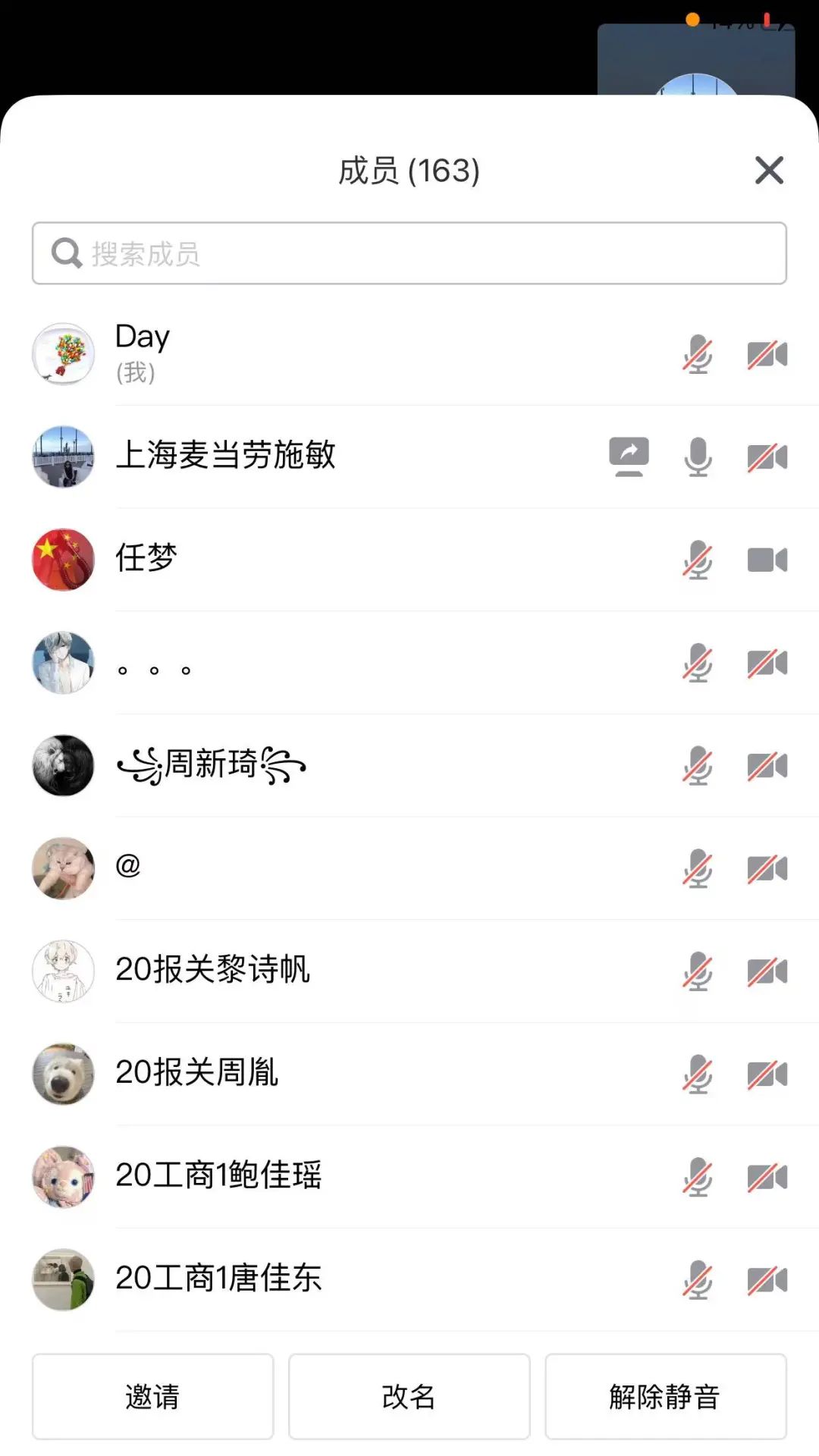
Task: Tap the camera icon for 20报关黎诗帆
Action: pyautogui.click(x=767, y=971)
